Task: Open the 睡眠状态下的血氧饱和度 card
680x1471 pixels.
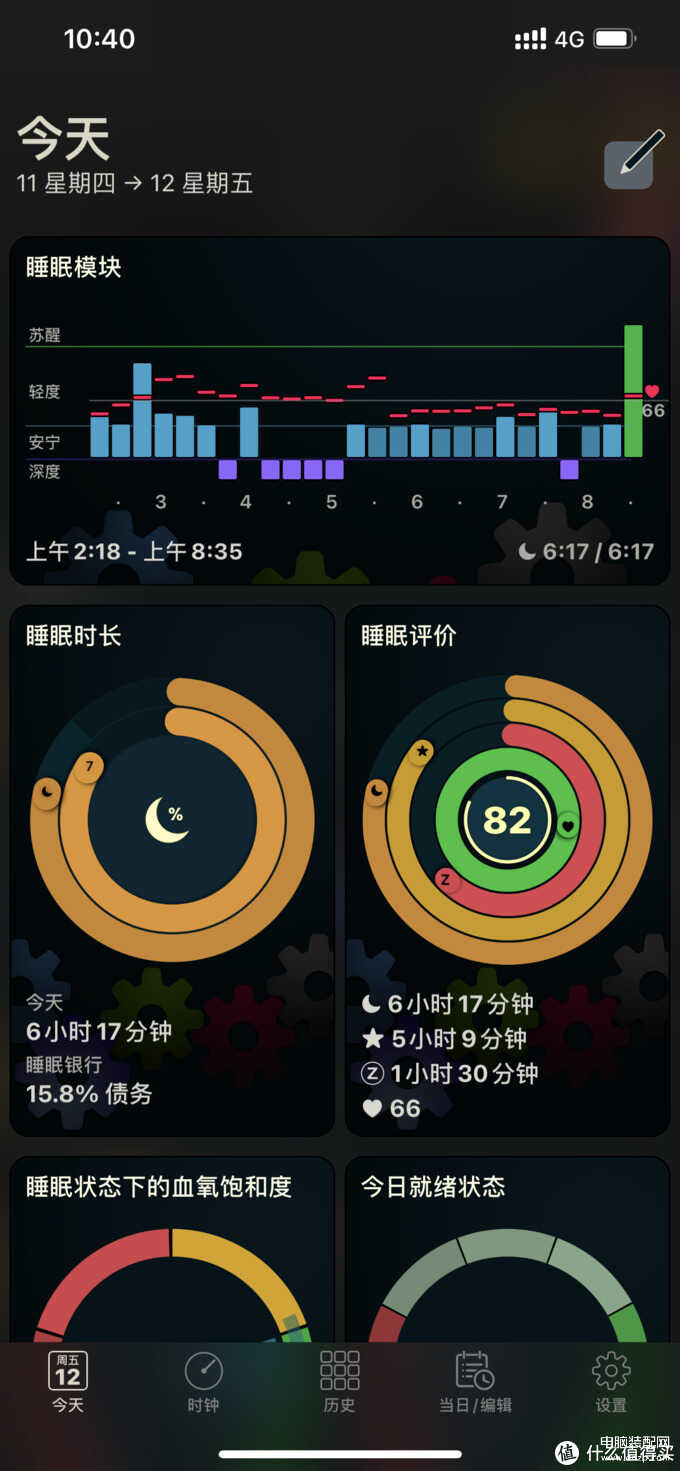Action: [x=172, y=1250]
